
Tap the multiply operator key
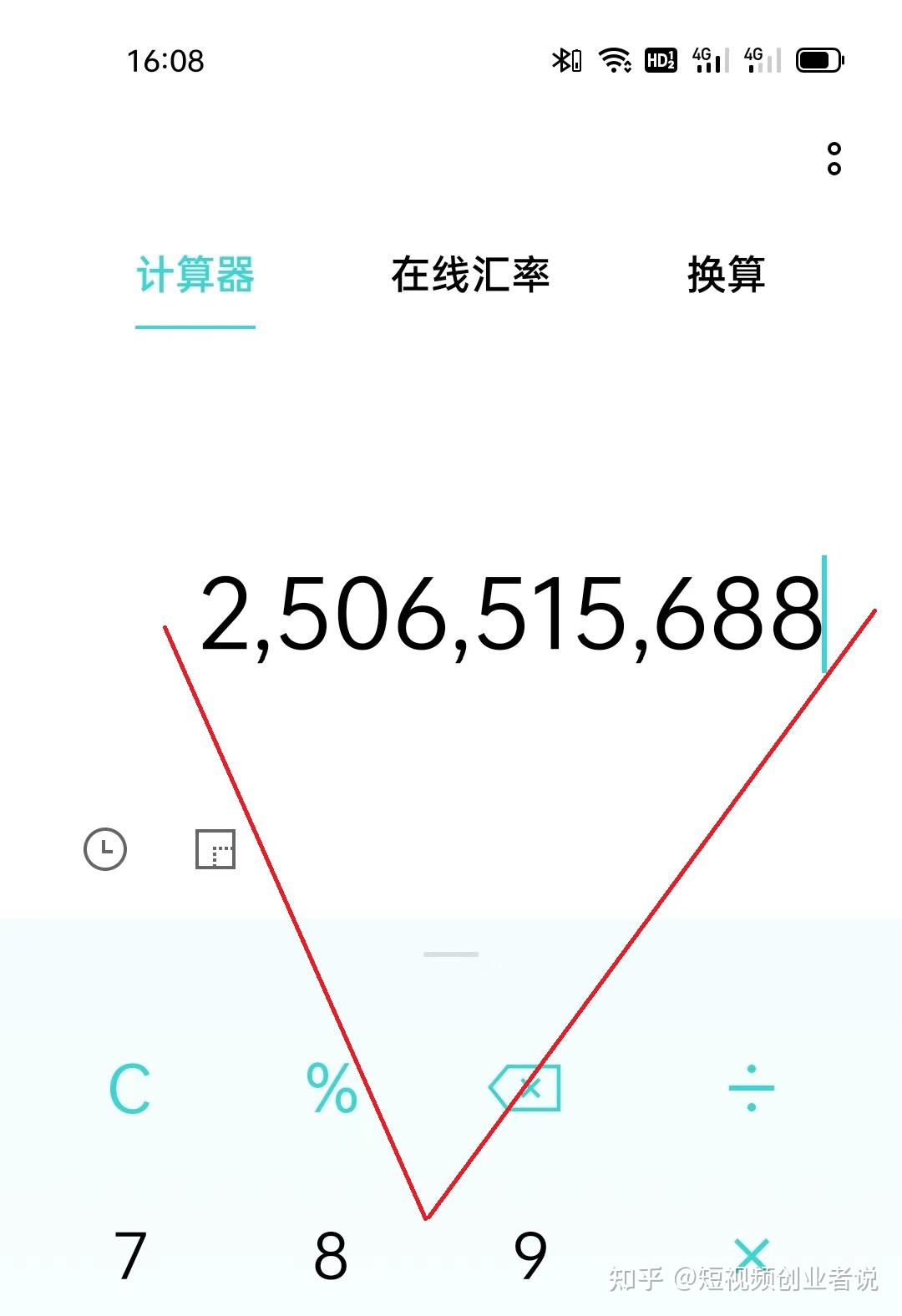pos(751,1253)
